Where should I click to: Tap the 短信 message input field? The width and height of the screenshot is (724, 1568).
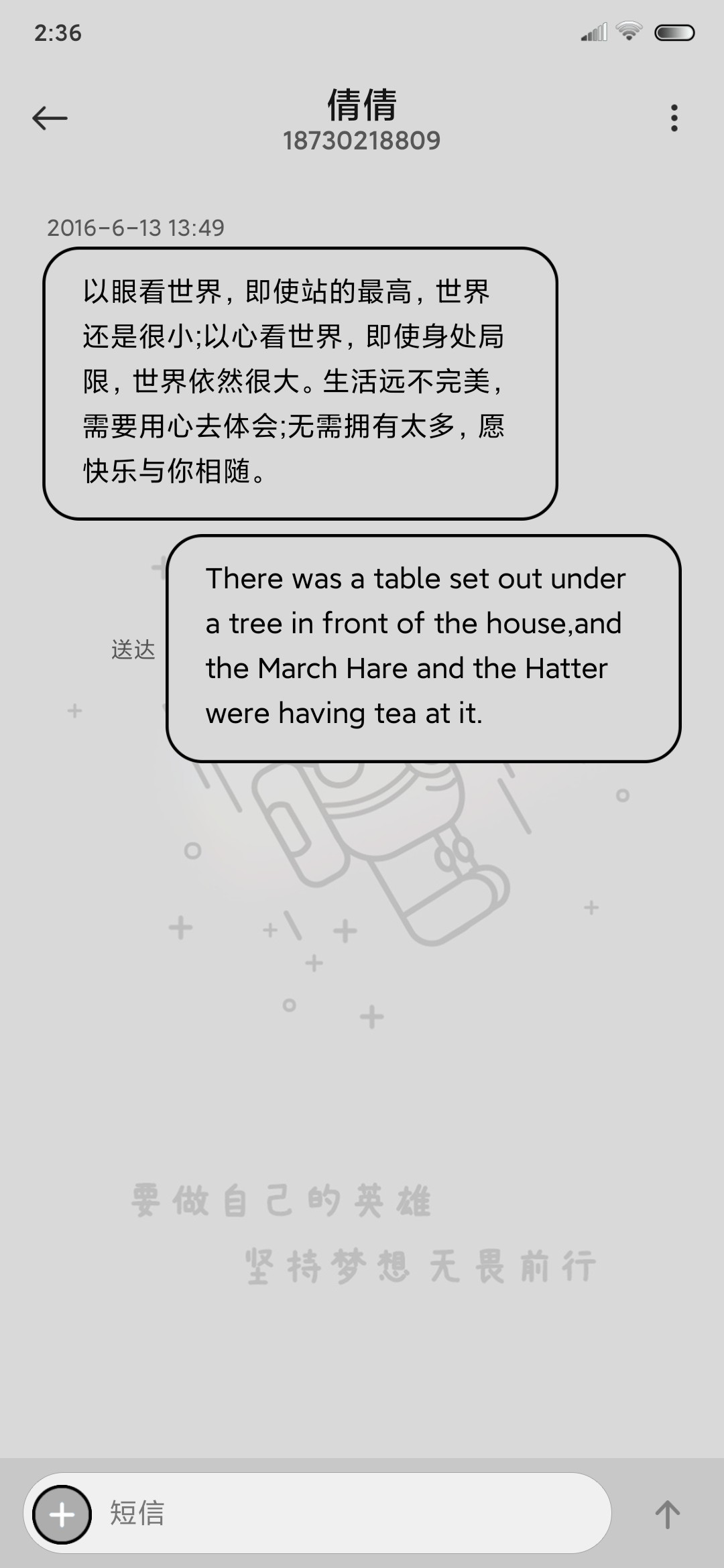click(x=349, y=1514)
